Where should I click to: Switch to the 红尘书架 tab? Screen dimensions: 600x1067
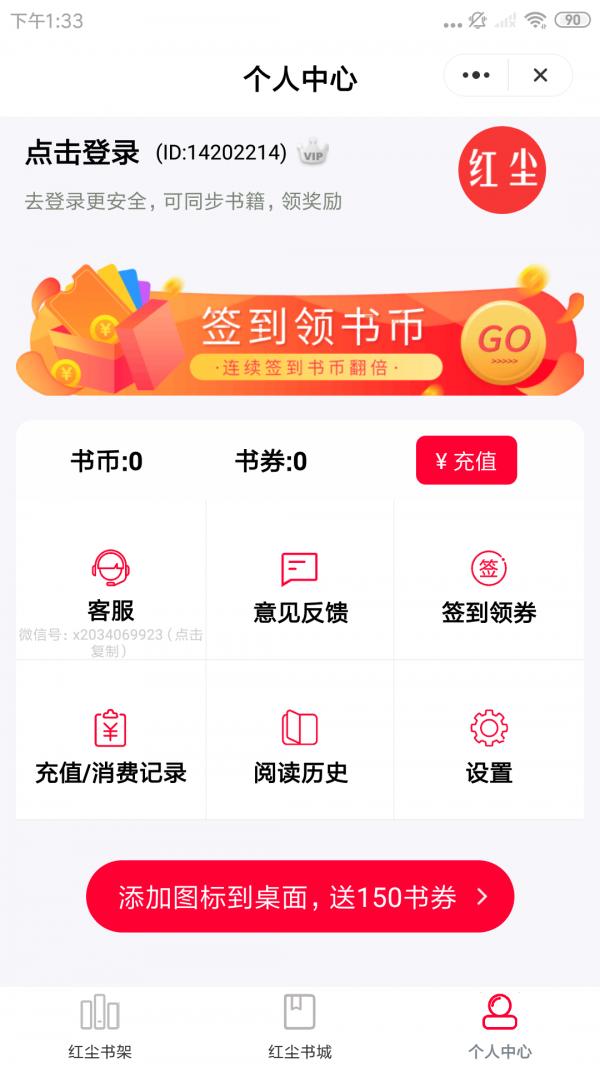click(x=100, y=1027)
